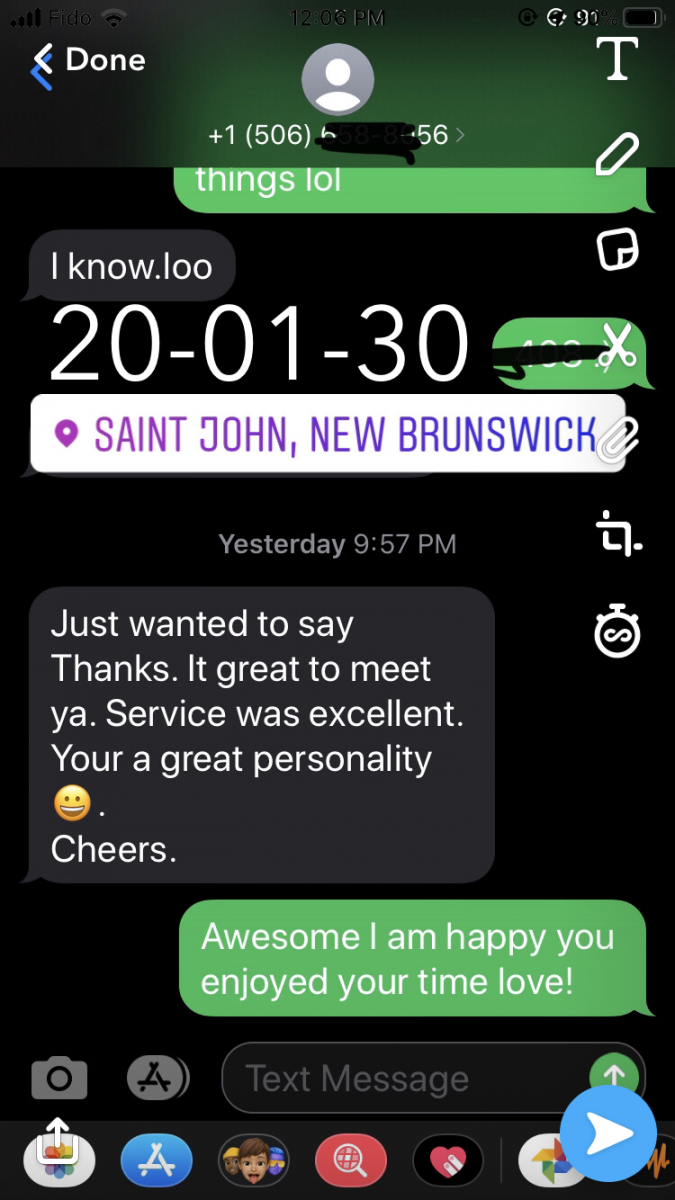Open the crop and rotate tool
The width and height of the screenshot is (675, 1200).
click(619, 533)
